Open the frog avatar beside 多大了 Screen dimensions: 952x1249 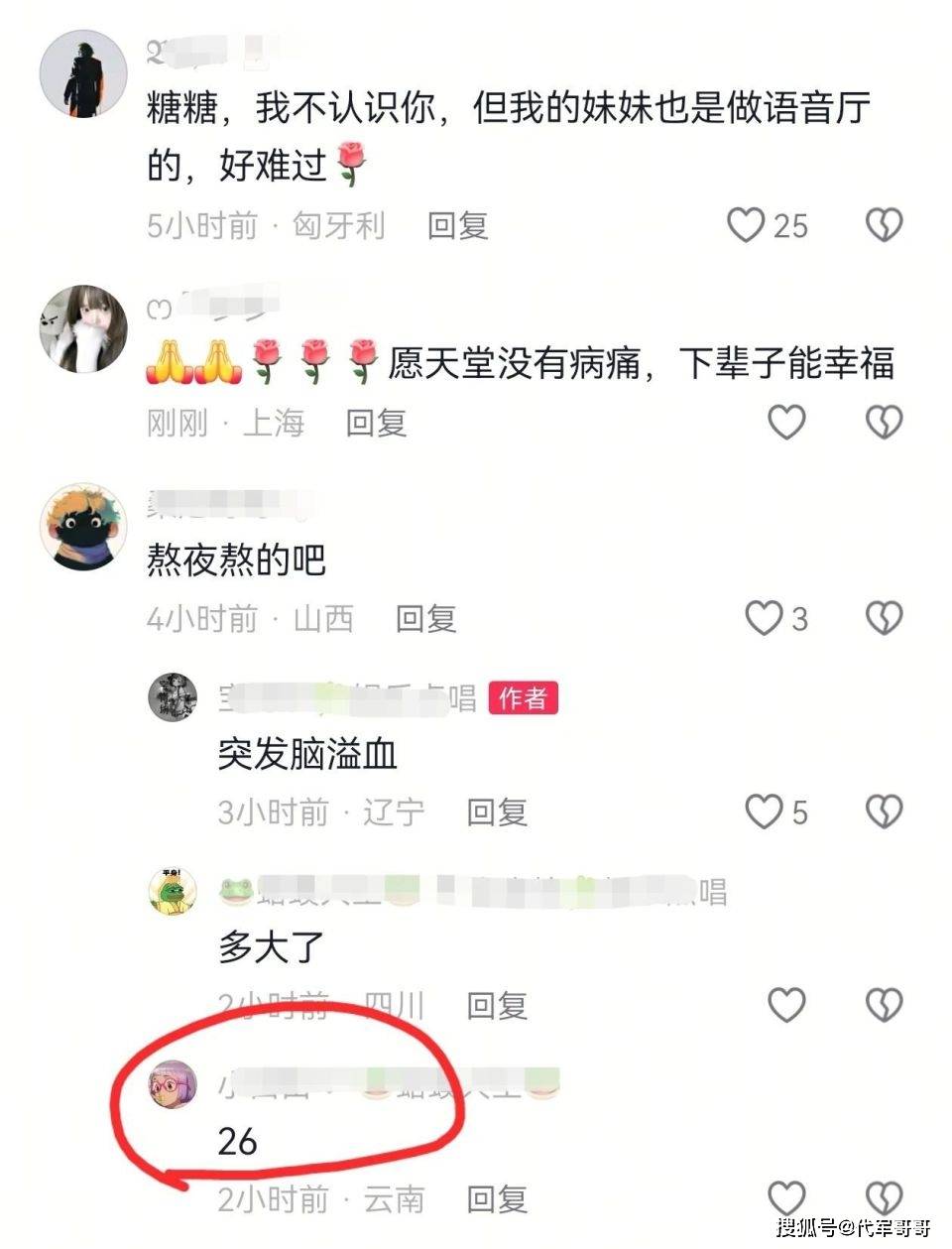(173, 890)
